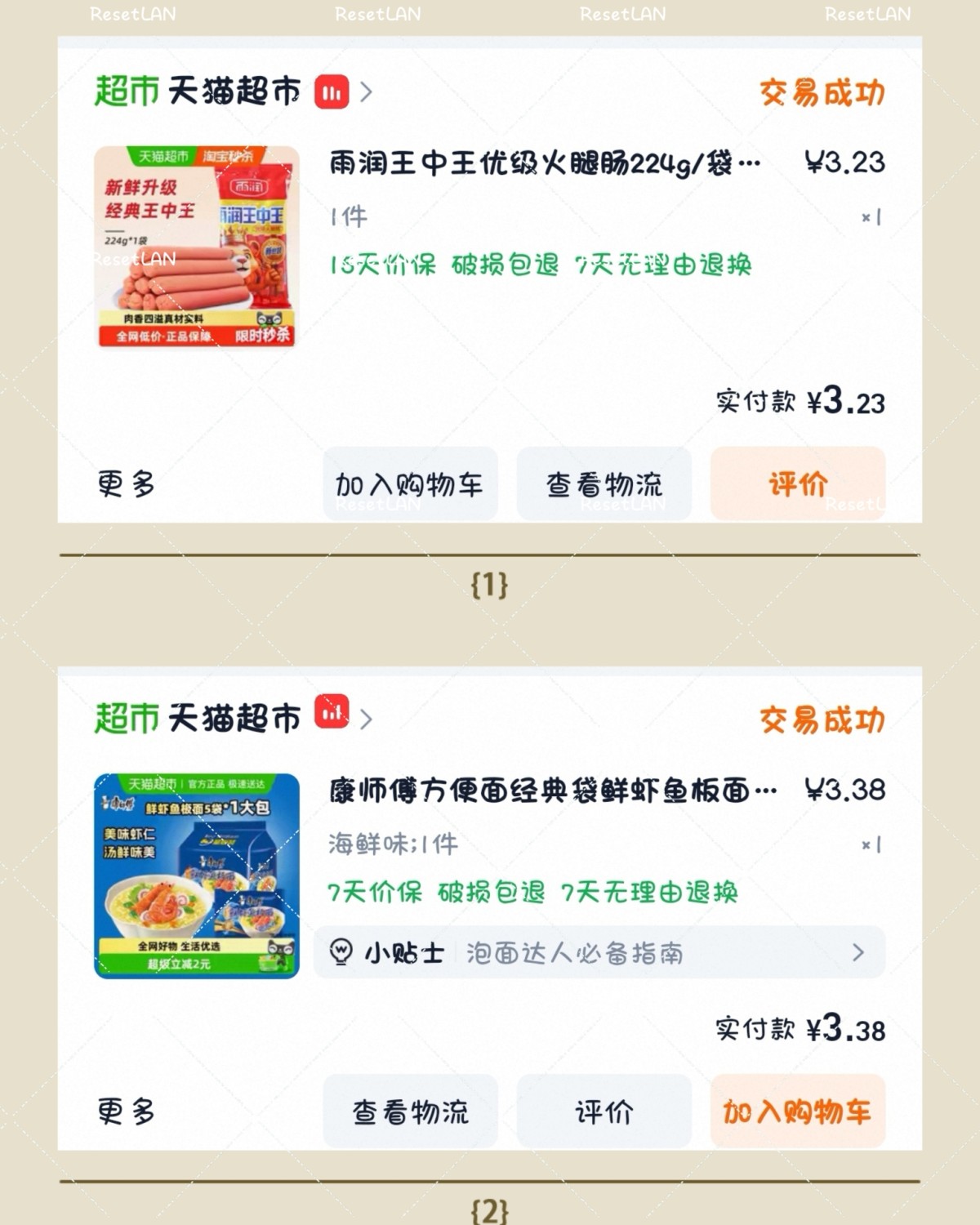Tap 查看物流 for the sausage order
Image resolution: width=980 pixels, height=1225 pixels.
603,484
